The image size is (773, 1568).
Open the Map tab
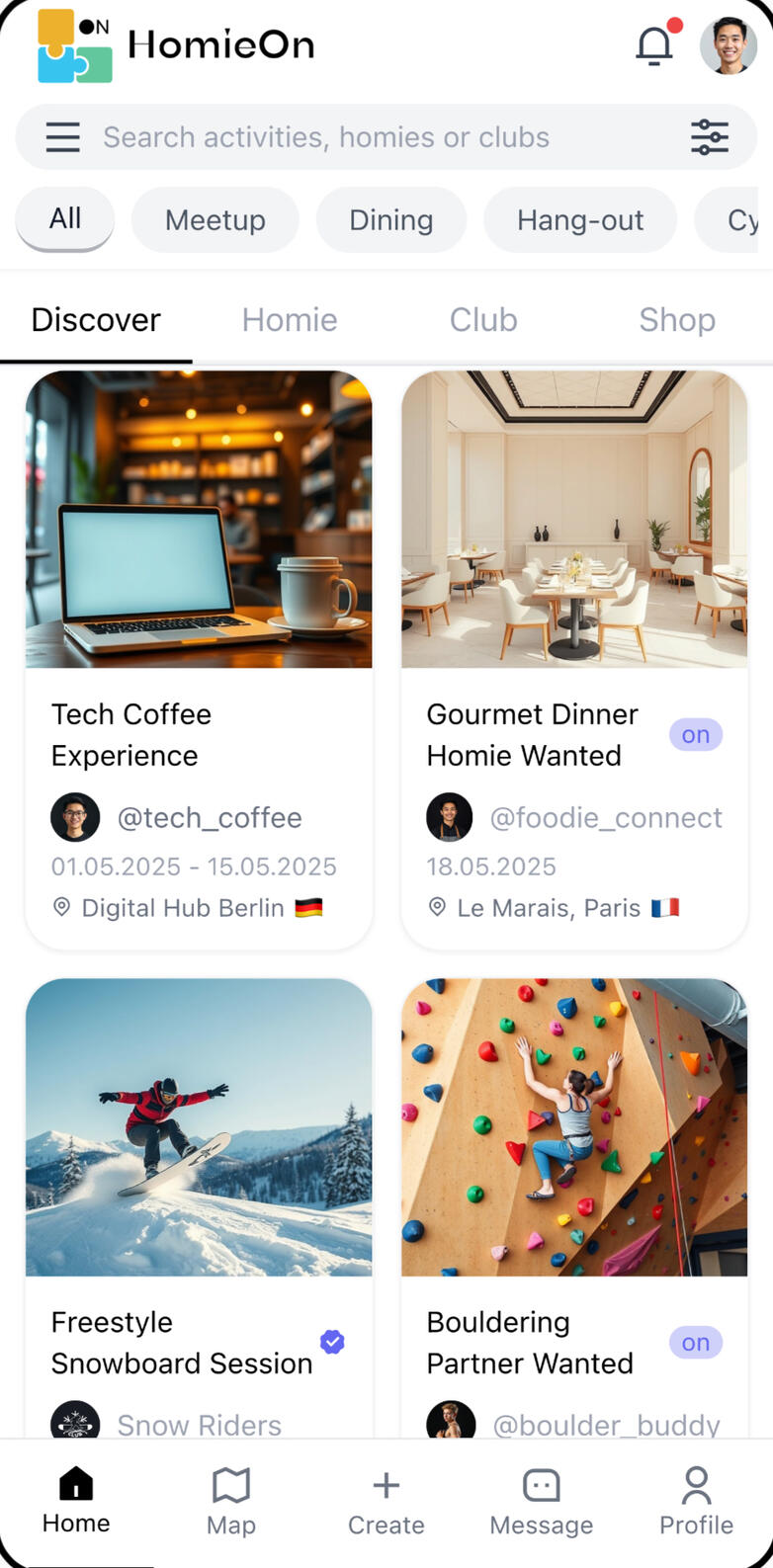[x=231, y=1502]
